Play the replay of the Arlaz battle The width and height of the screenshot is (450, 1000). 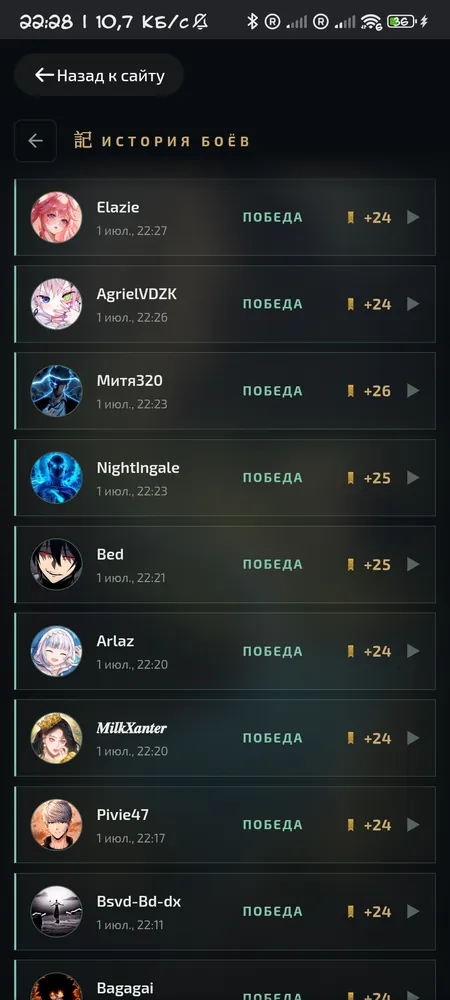tap(413, 651)
